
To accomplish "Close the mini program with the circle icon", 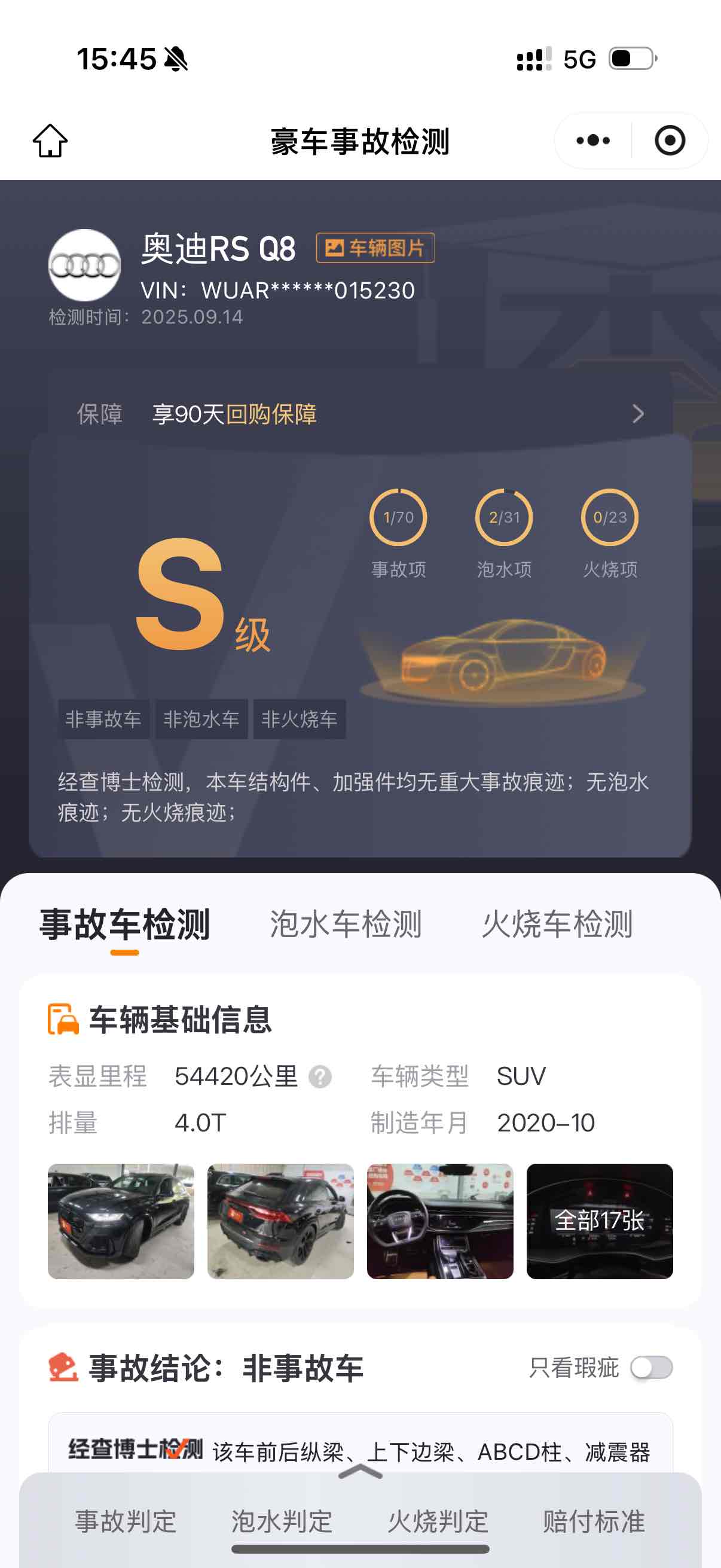I will coord(670,141).
